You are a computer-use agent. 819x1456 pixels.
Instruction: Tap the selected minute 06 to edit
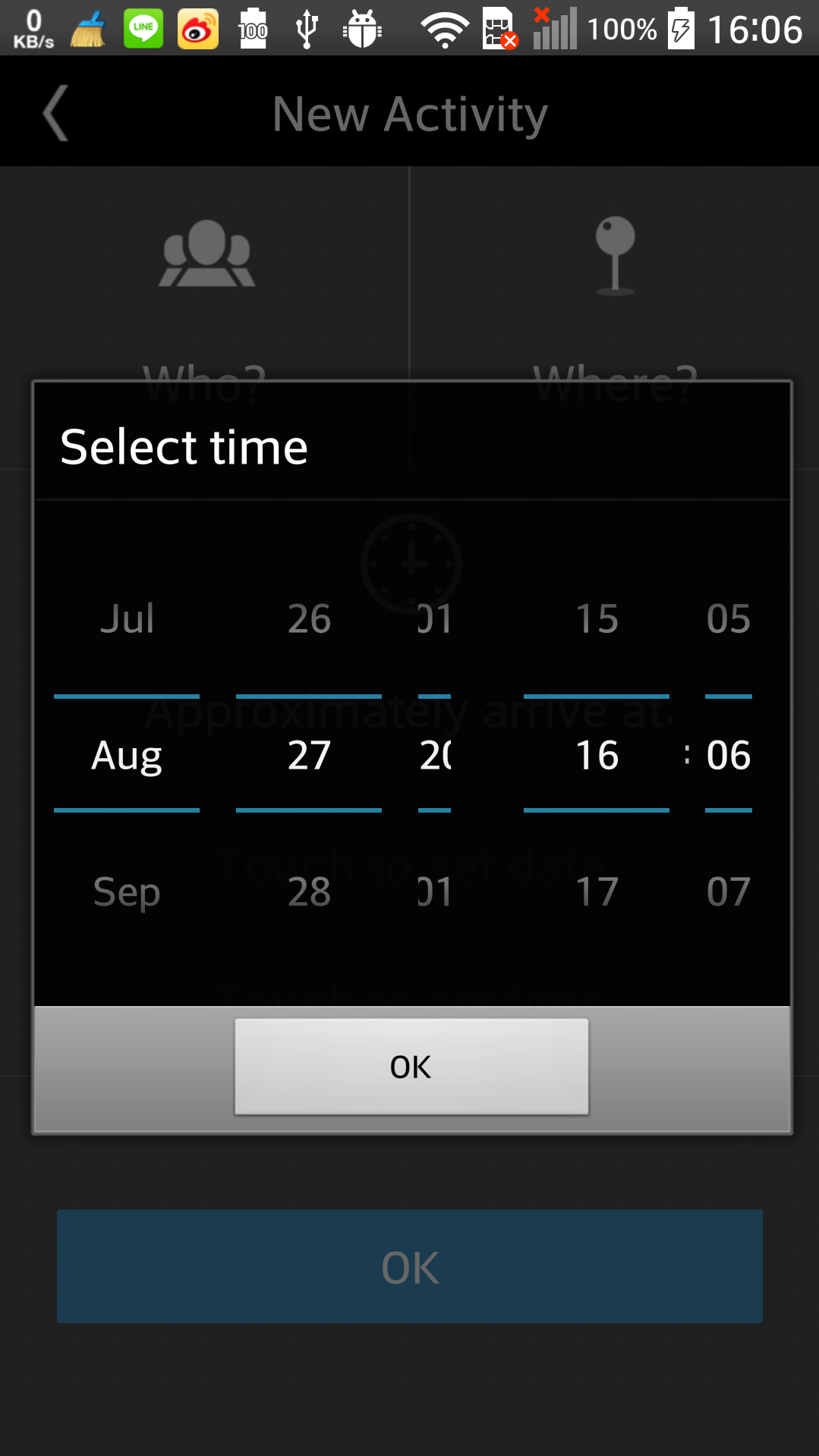click(729, 755)
